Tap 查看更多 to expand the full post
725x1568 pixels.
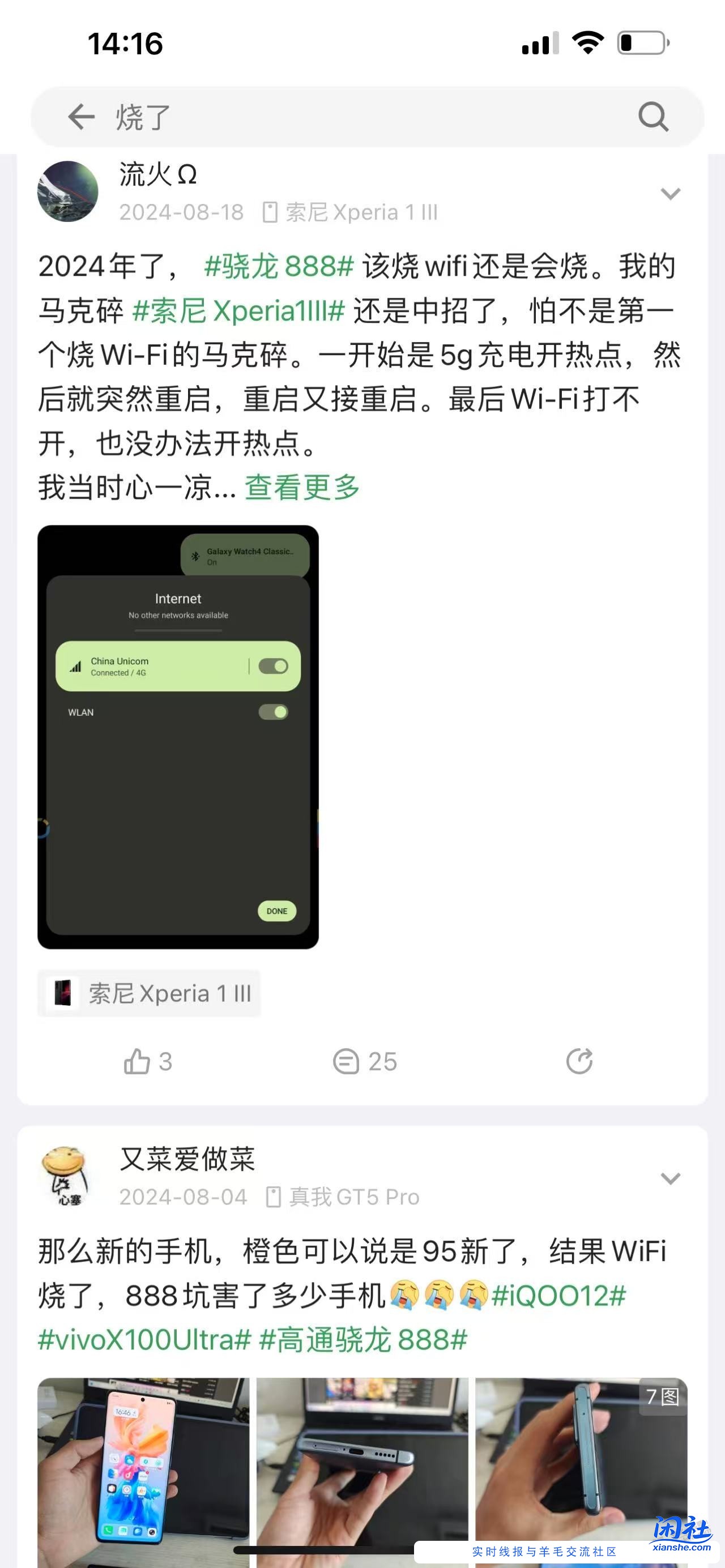point(301,487)
